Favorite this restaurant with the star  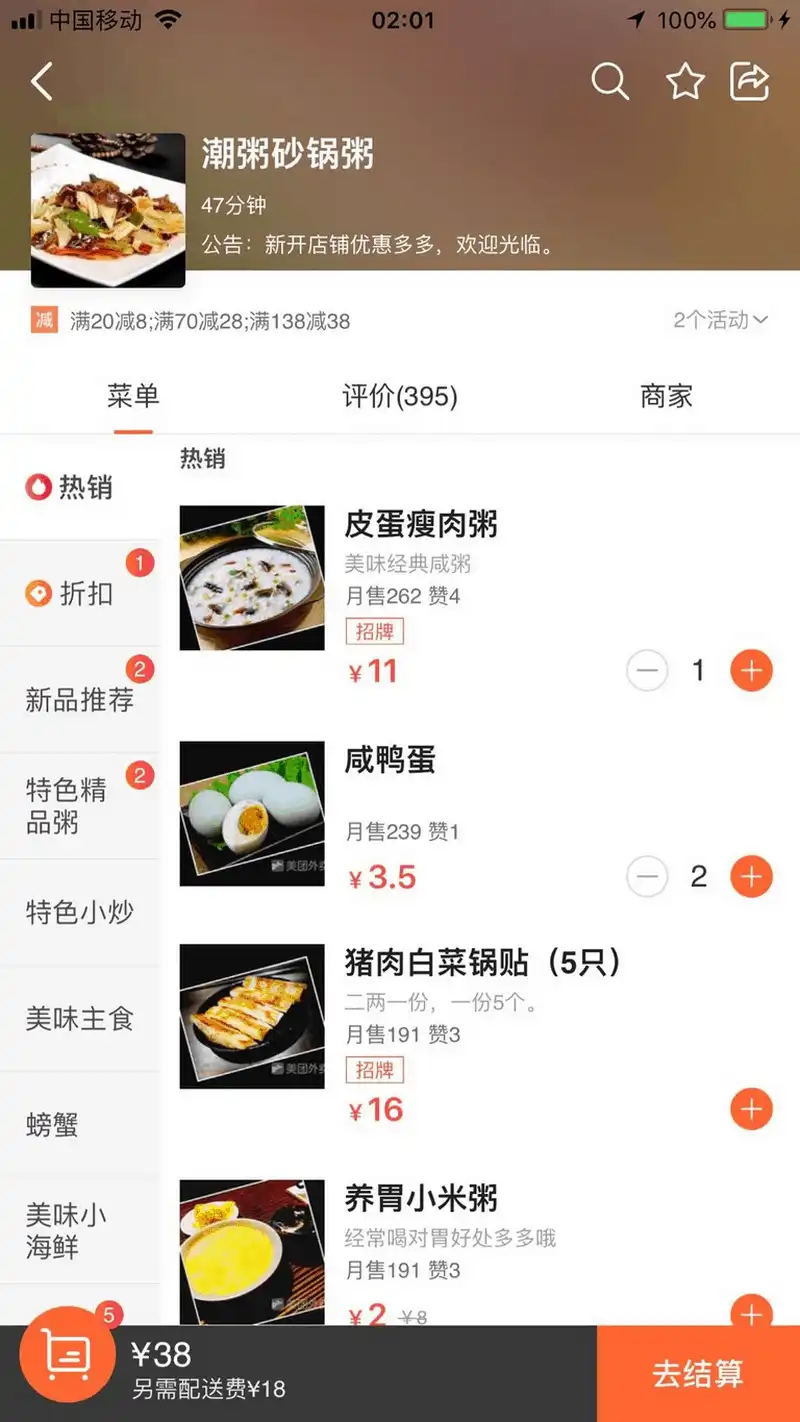tap(685, 82)
